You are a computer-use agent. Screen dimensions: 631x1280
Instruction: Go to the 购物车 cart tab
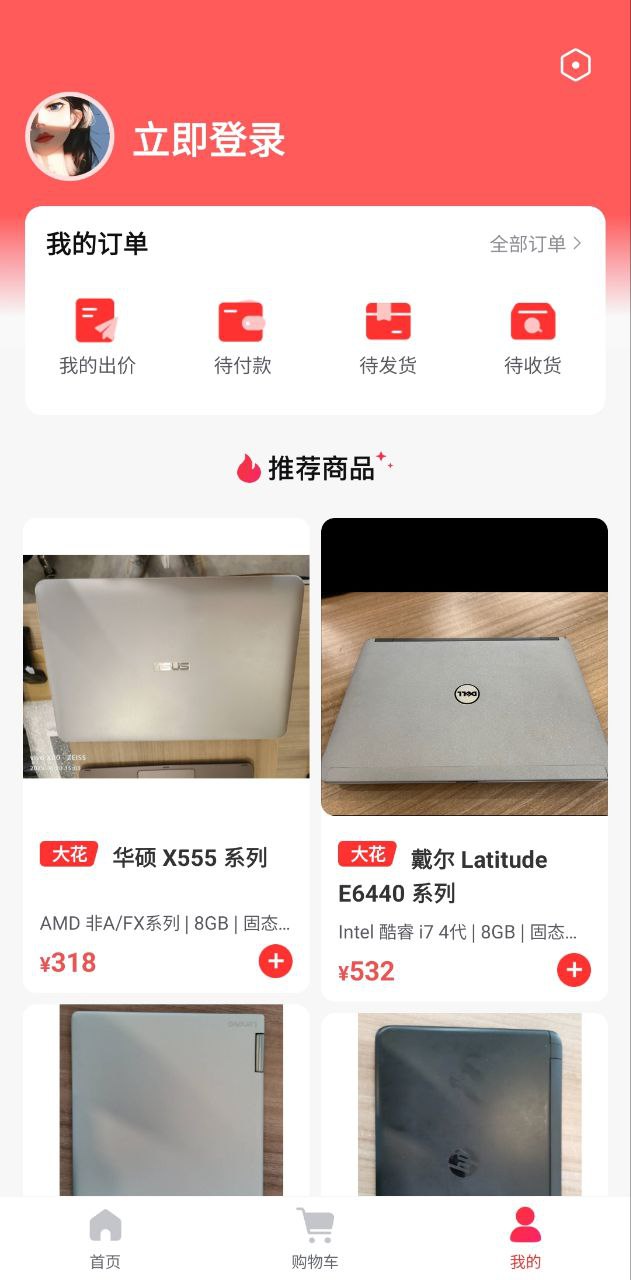tap(315, 1238)
